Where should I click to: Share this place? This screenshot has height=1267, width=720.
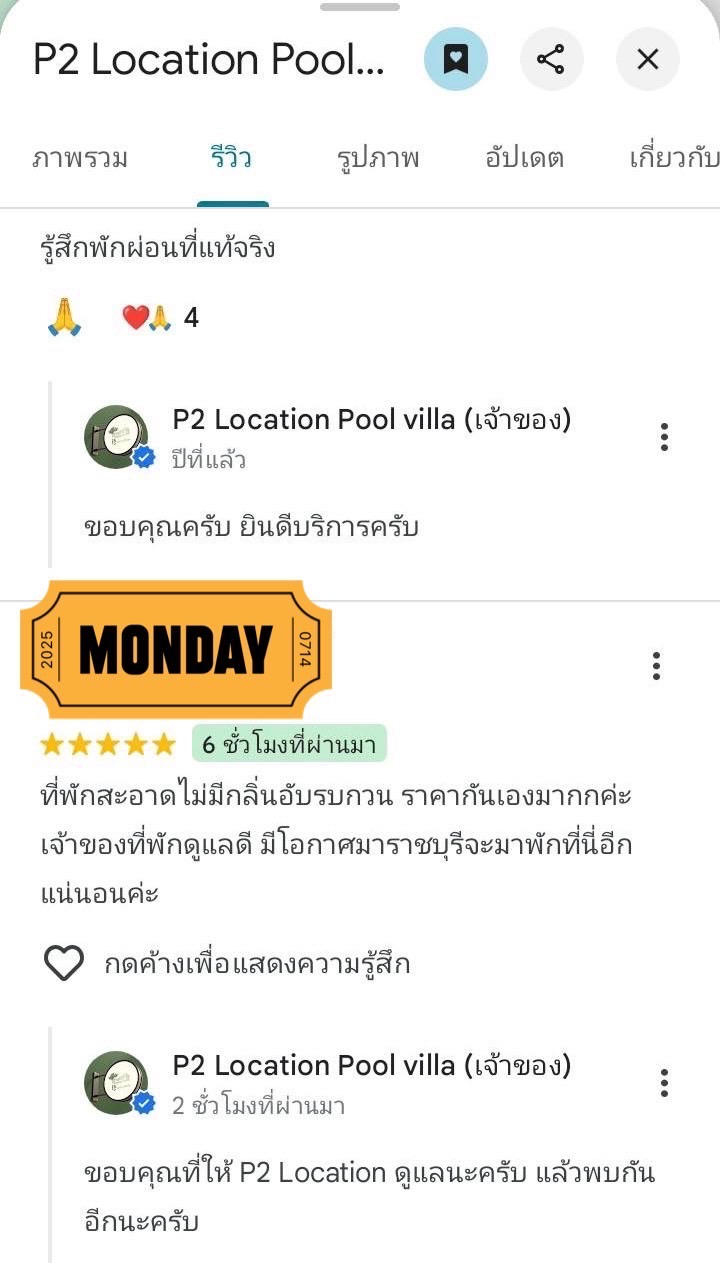tap(551, 59)
